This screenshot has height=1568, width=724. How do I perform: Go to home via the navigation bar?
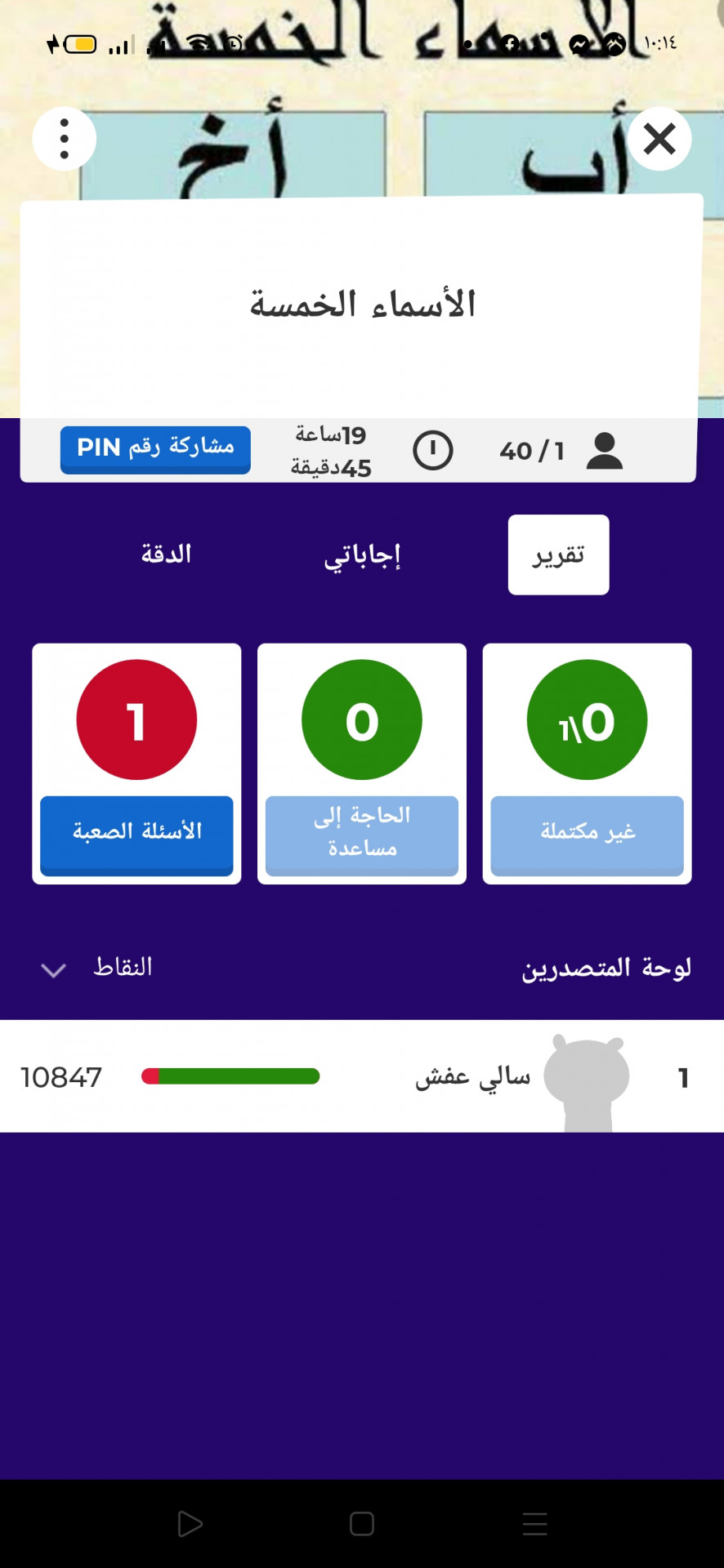coord(362,1524)
